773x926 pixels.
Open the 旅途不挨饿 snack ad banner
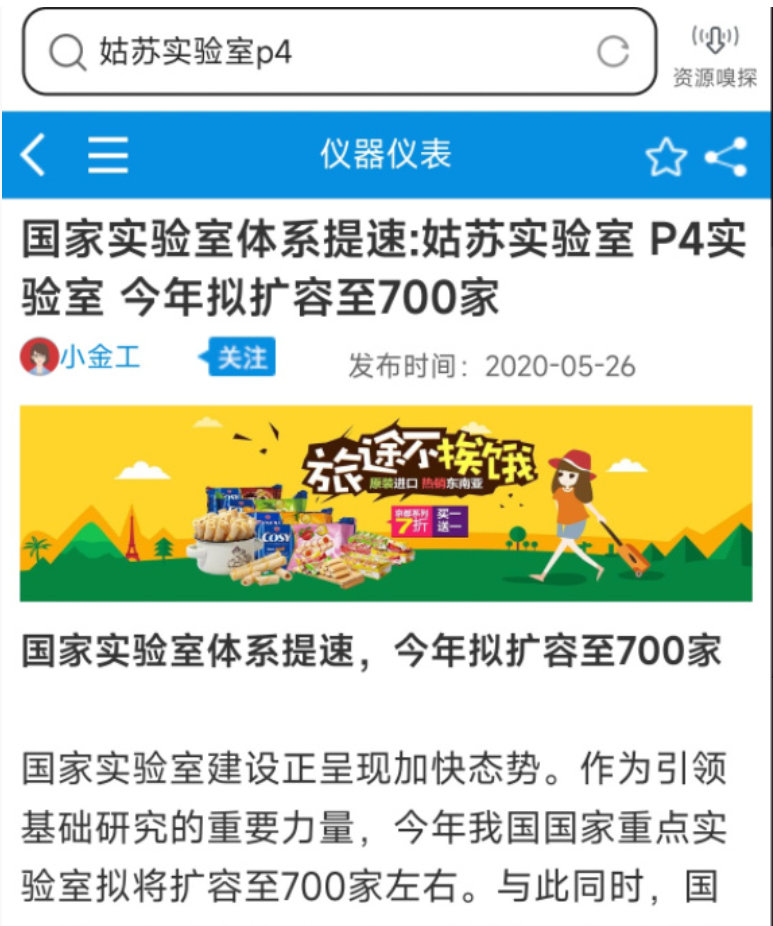pos(386,503)
